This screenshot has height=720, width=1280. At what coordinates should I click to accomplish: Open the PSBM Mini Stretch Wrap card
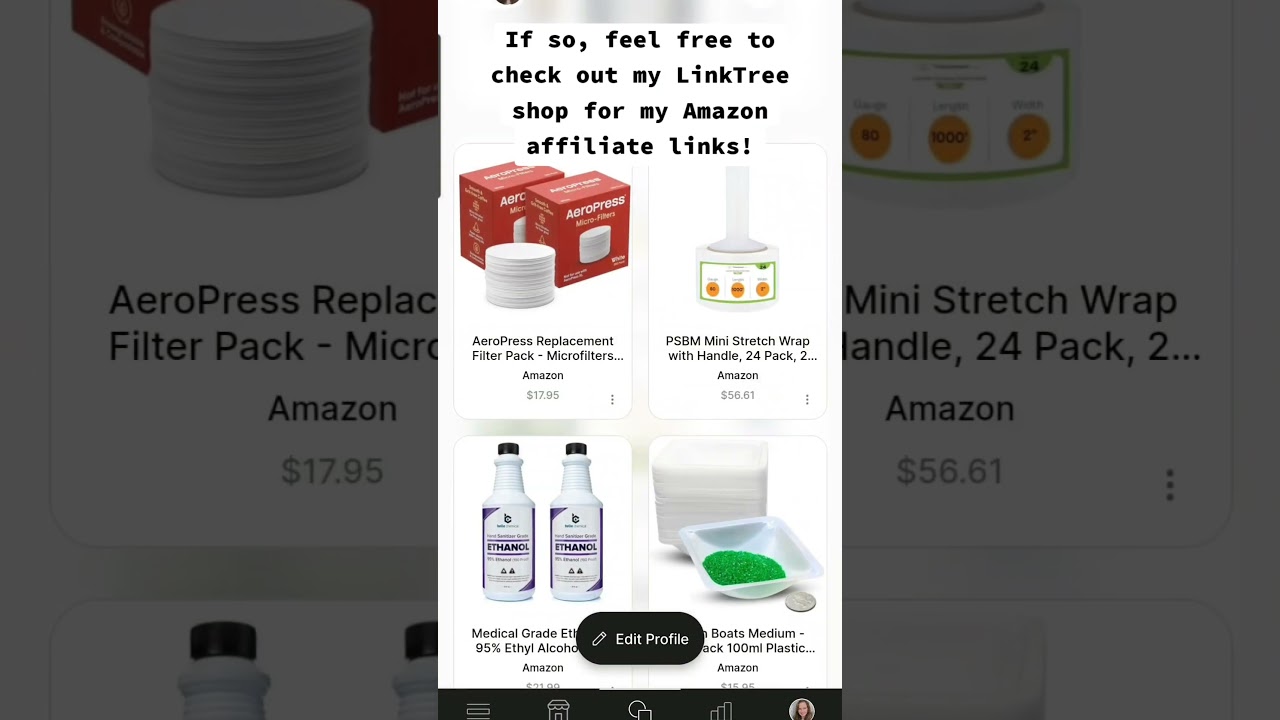coord(737,280)
